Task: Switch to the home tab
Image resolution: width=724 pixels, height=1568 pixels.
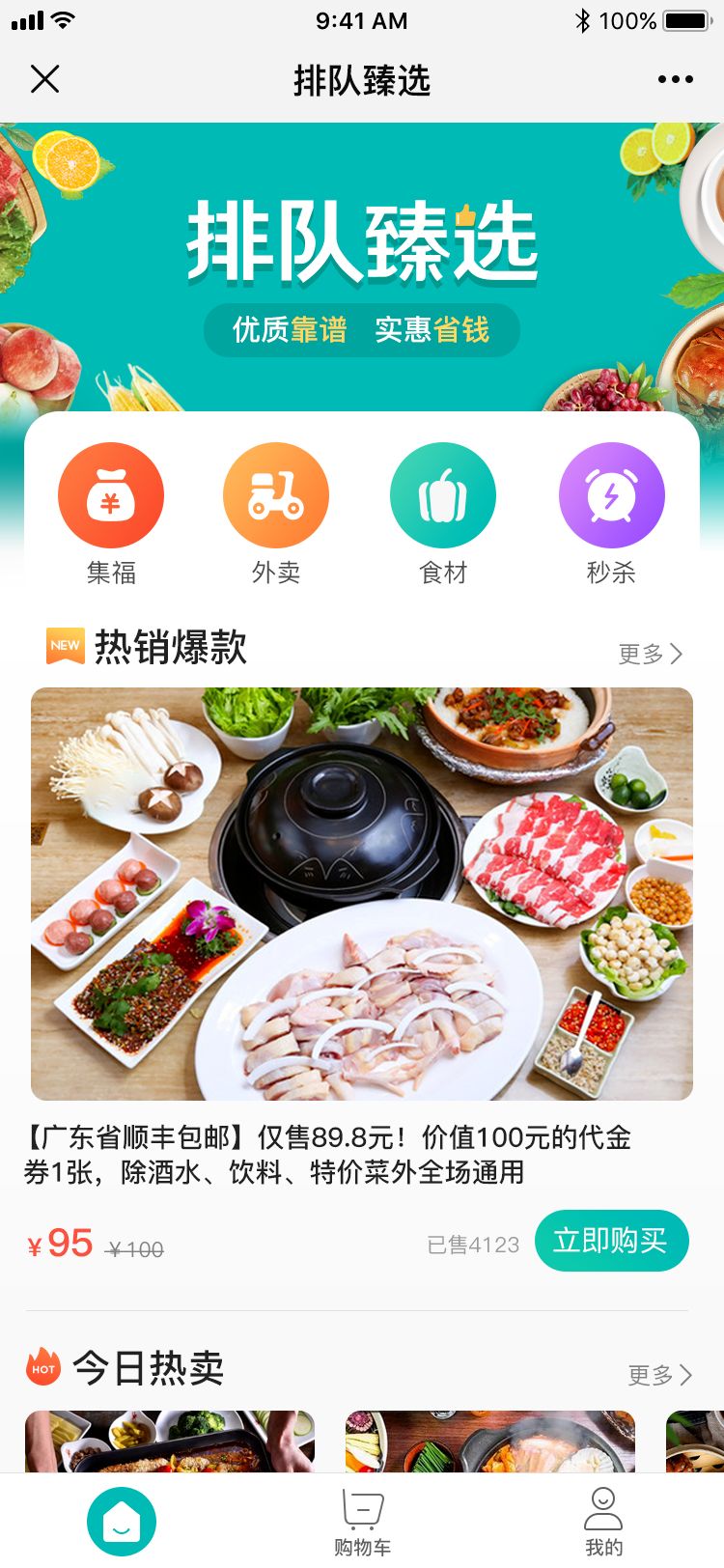Action: click(x=122, y=1522)
